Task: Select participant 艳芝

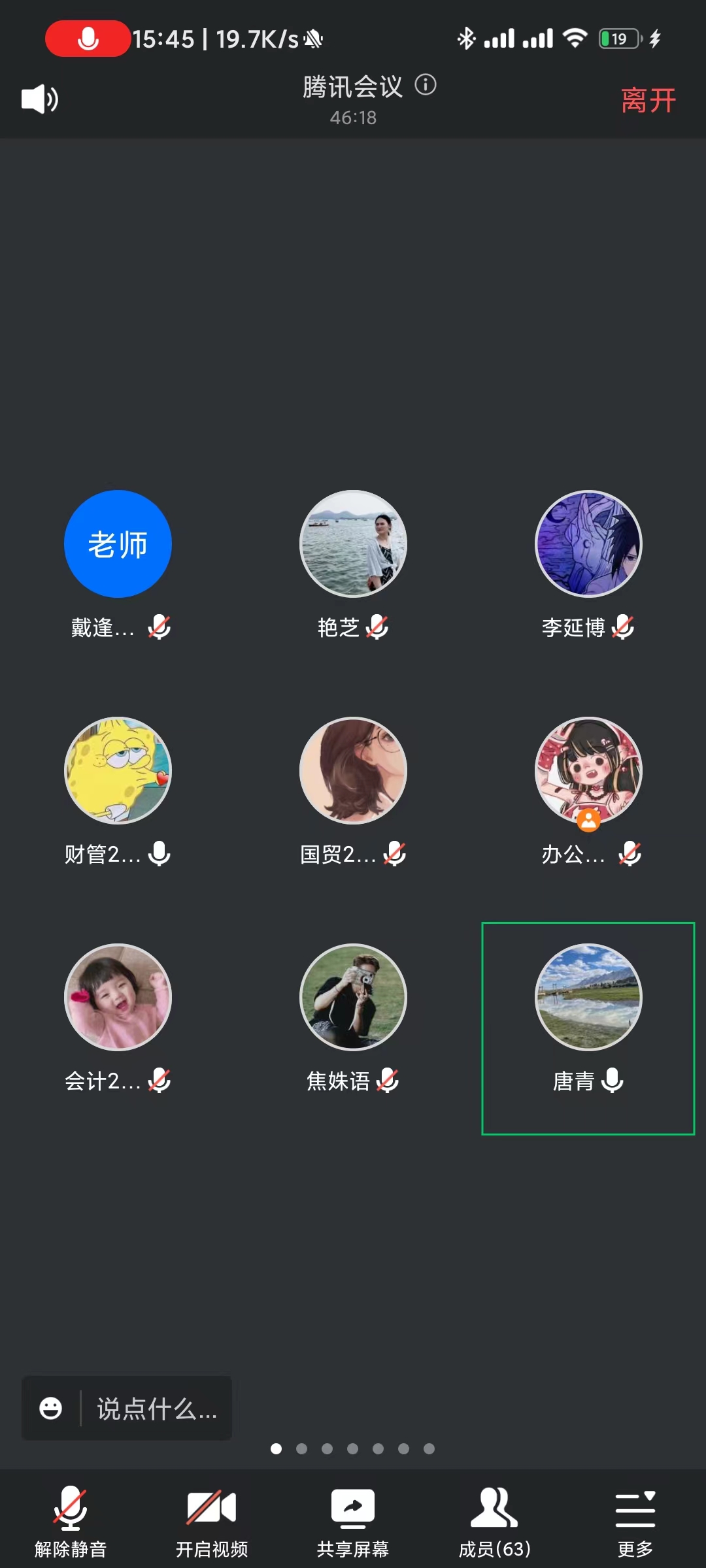Action: point(353,544)
